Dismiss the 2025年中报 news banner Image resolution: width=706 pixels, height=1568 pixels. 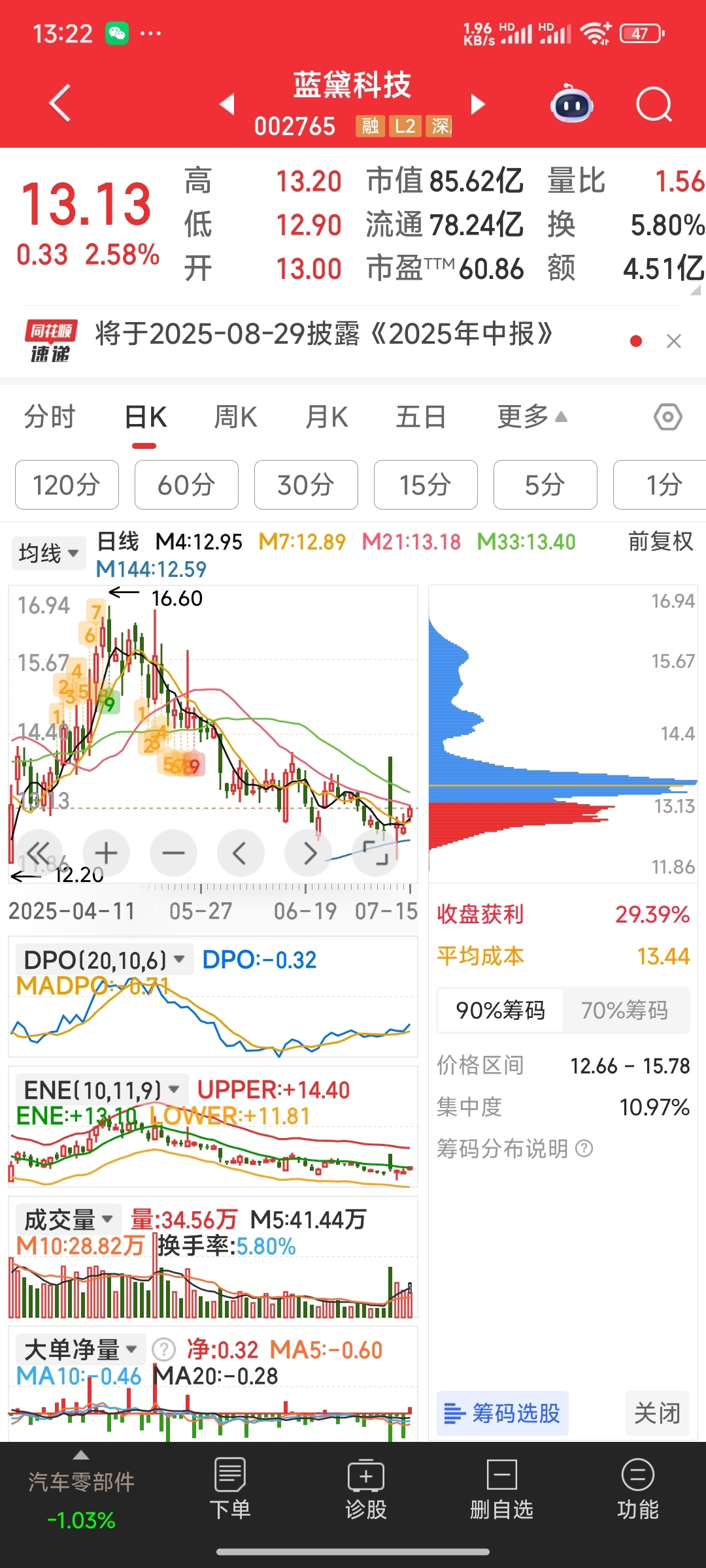pos(674,341)
